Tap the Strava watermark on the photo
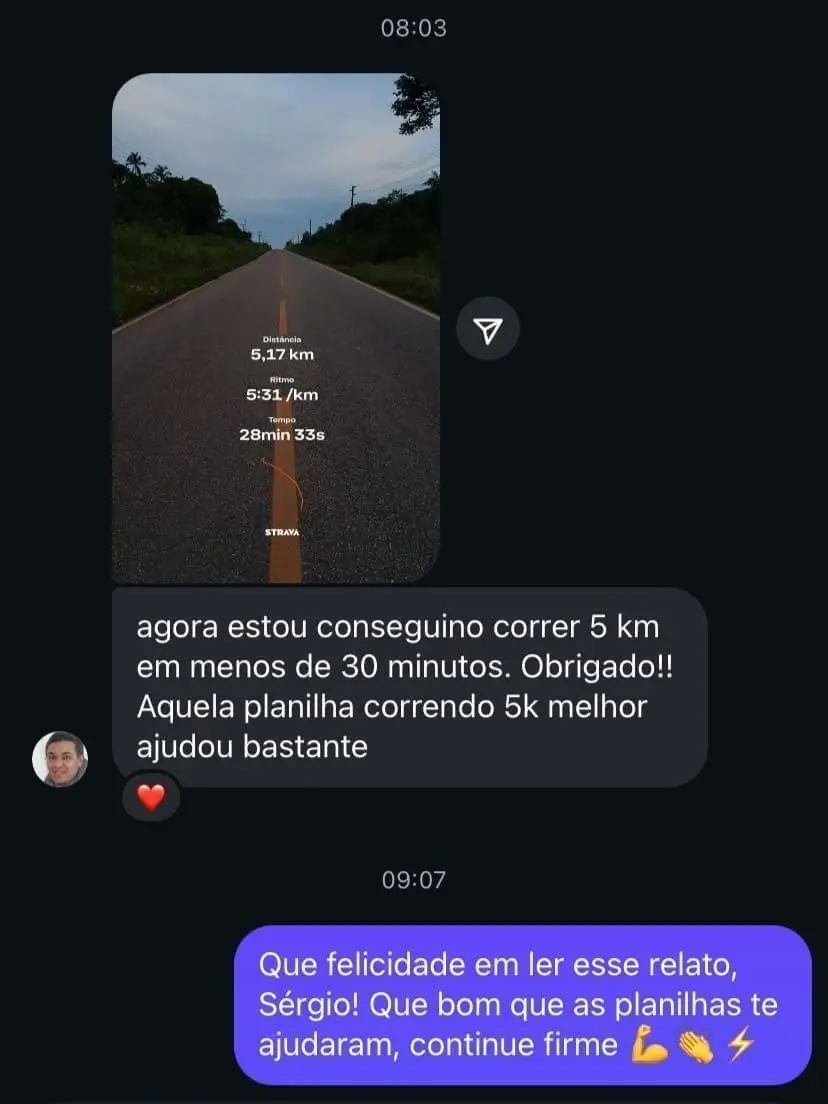Image resolution: width=828 pixels, height=1104 pixels. coord(283,534)
